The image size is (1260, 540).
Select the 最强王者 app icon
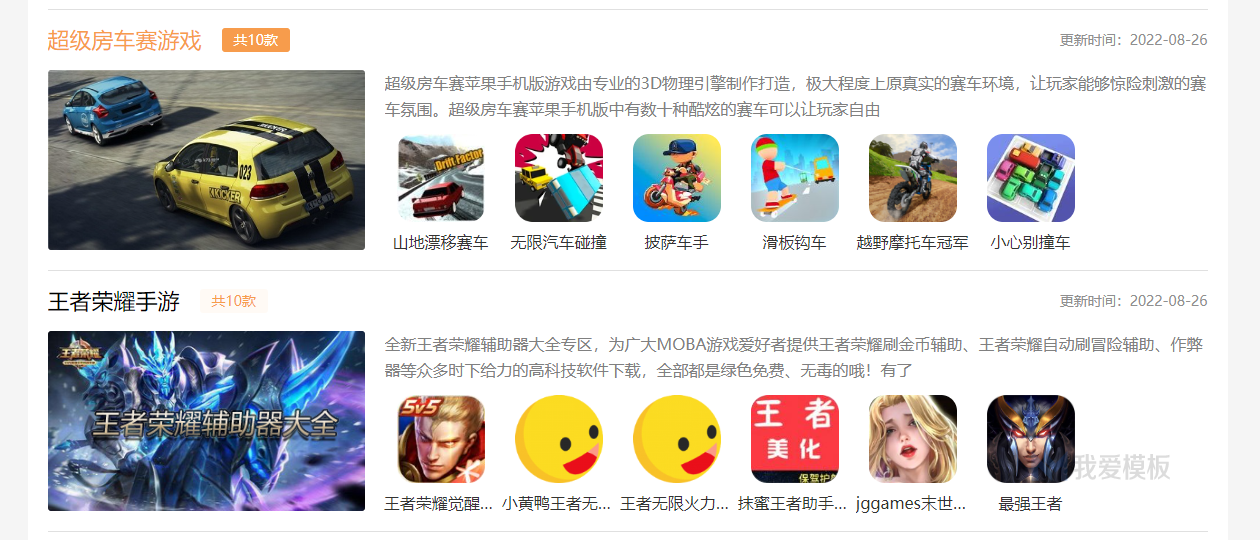[x=1031, y=439]
